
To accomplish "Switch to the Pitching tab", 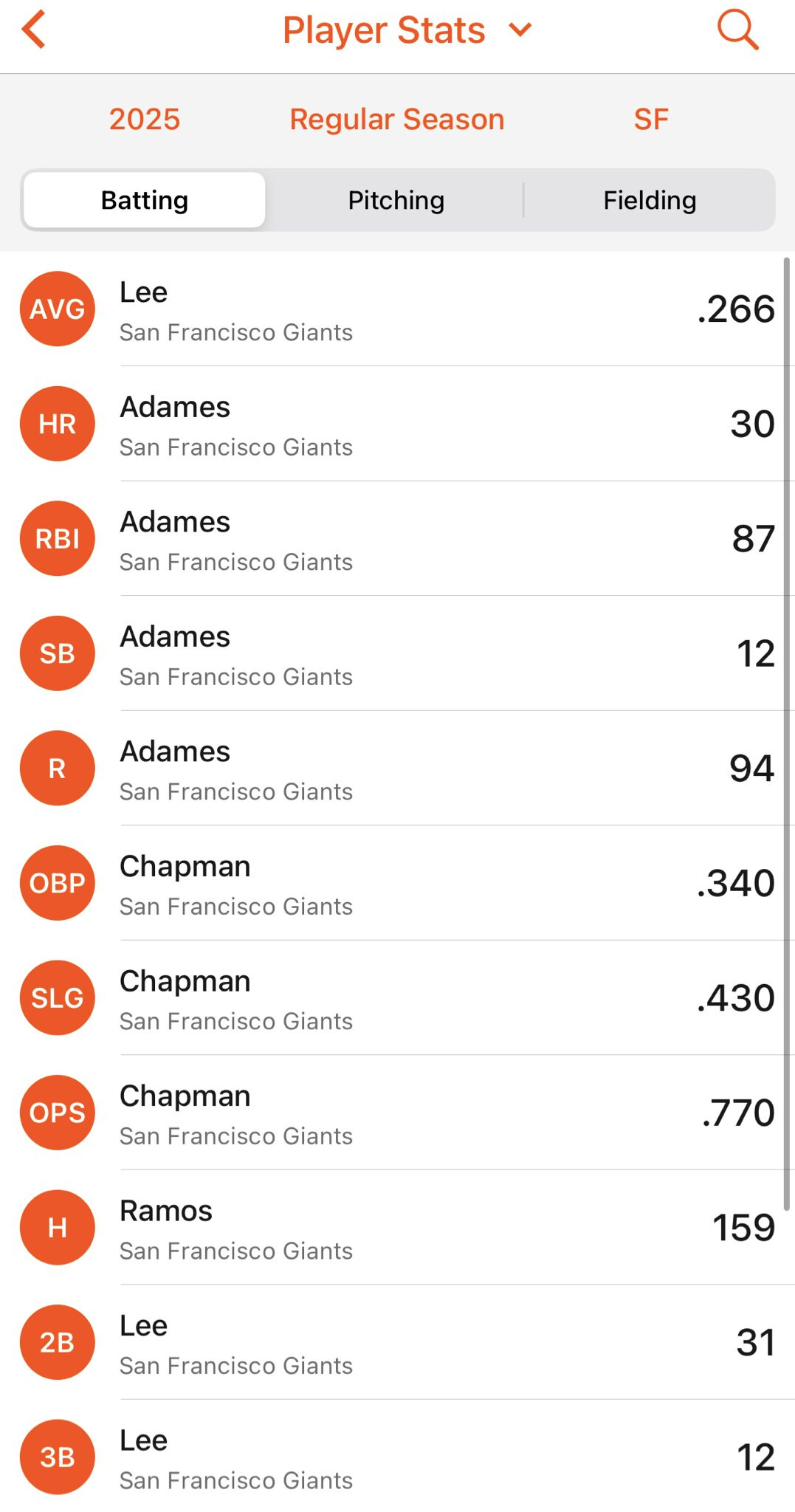I will (x=396, y=200).
